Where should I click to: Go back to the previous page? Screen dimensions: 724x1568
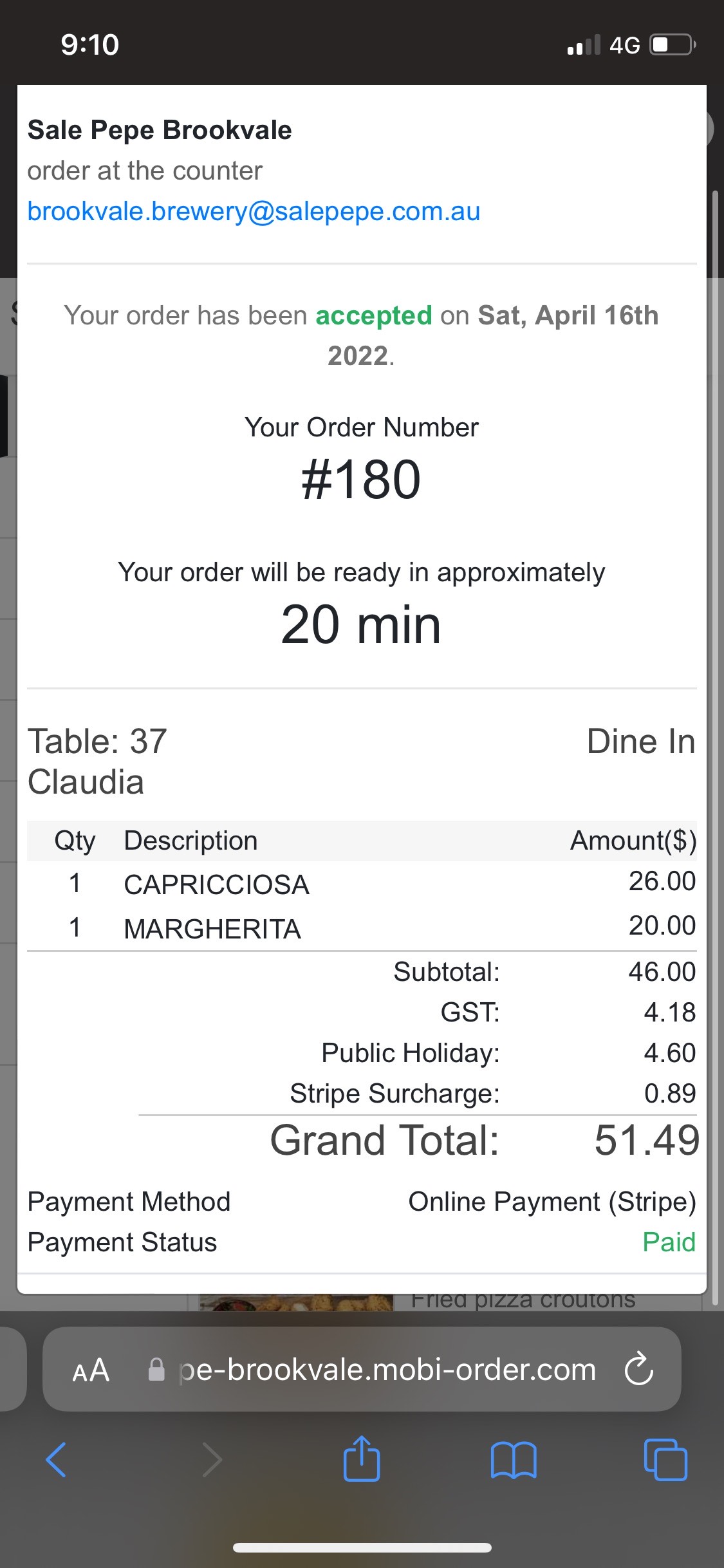[57, 1459]
